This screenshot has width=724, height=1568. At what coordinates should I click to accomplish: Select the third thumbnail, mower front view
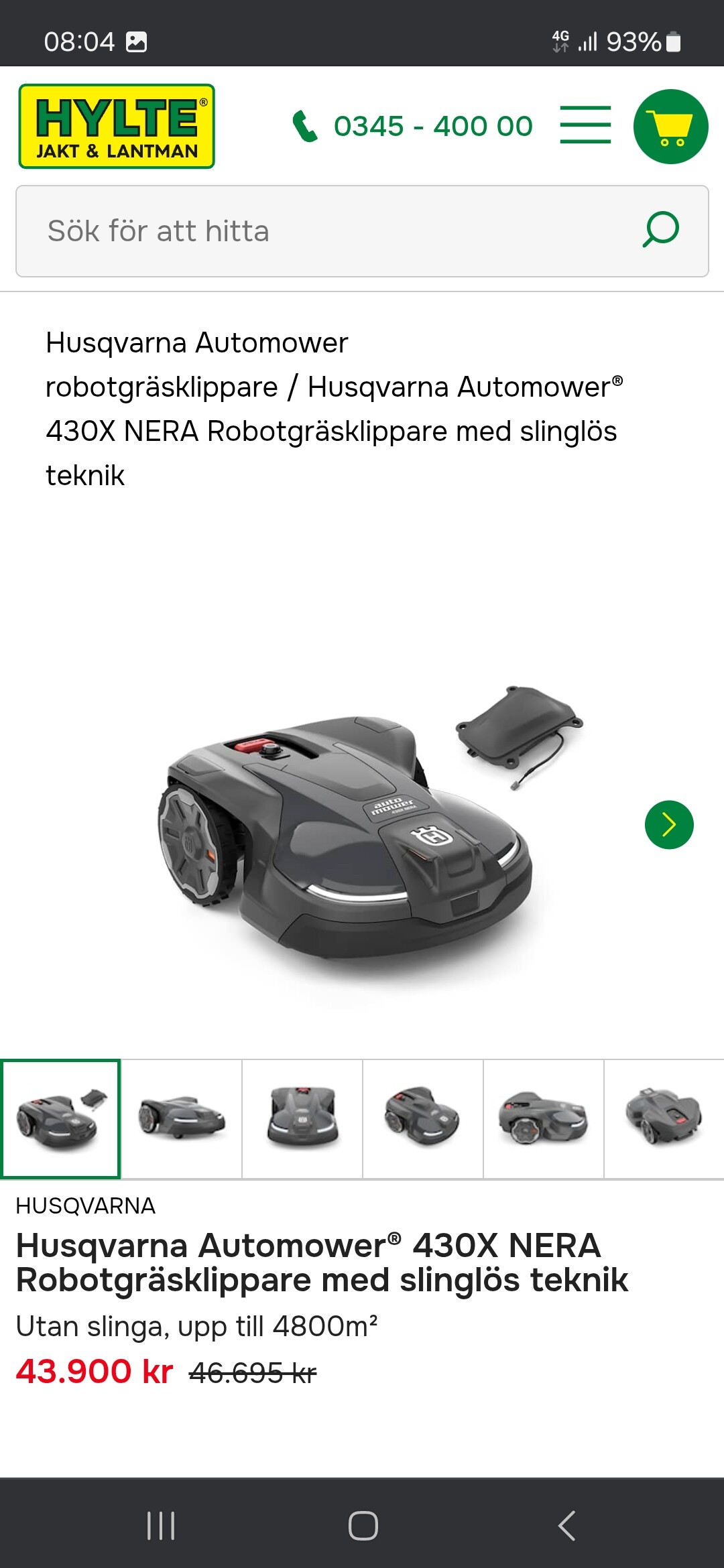click(302, 1119)
